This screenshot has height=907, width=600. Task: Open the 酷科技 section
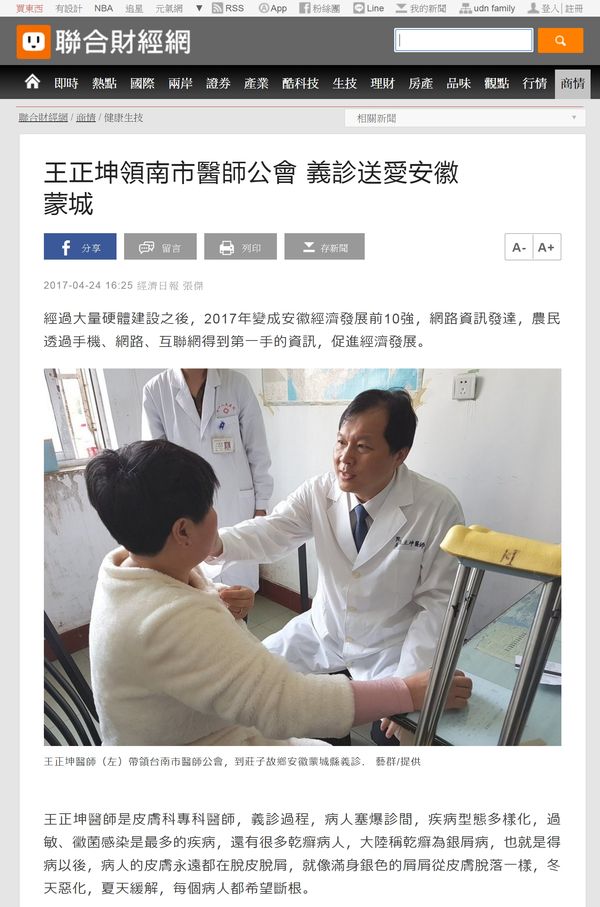pos(300,84)
